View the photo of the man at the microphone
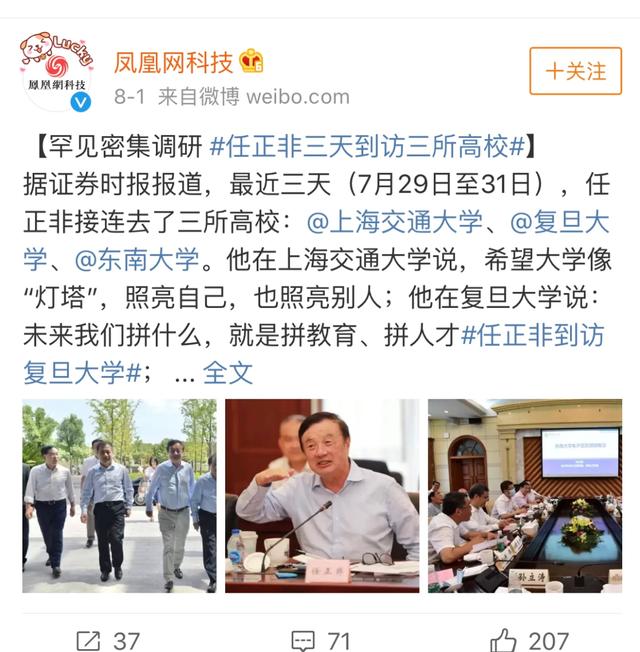This screenshot has width=640, height=652. (x=321, y=496)
